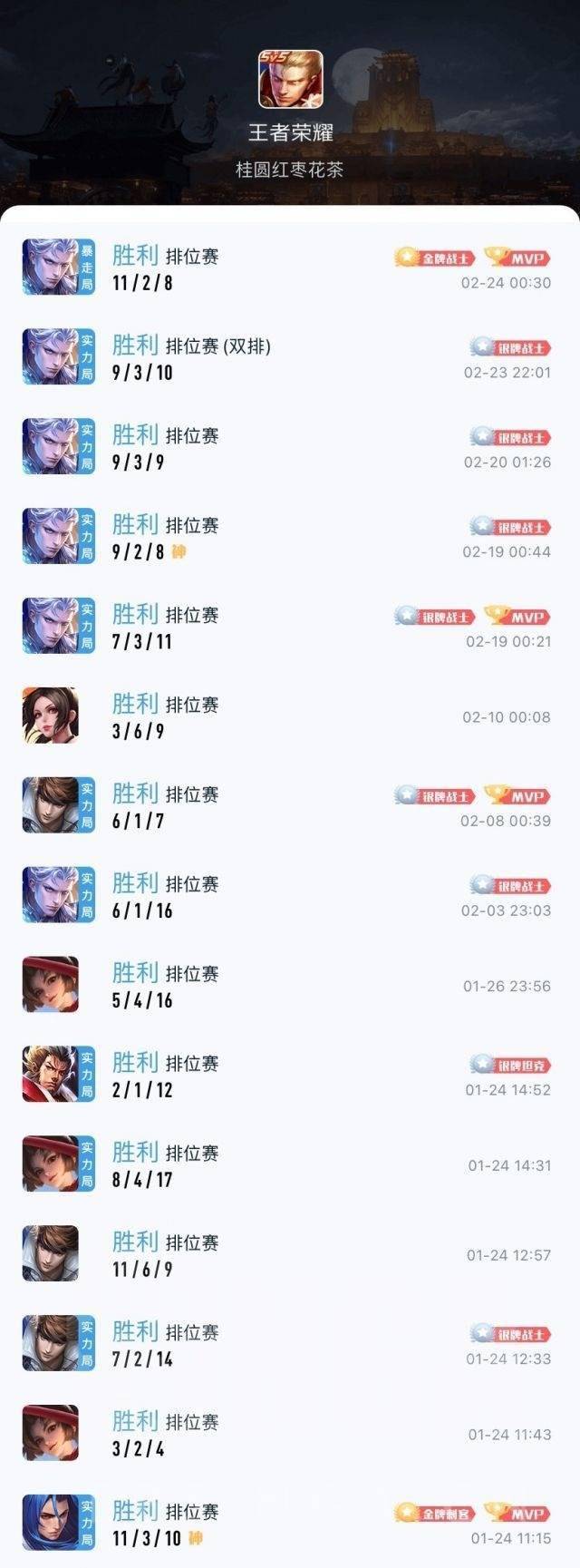
Task: Tap the 王者荣耀 game icon at top
Action: [x=290, y=80]
